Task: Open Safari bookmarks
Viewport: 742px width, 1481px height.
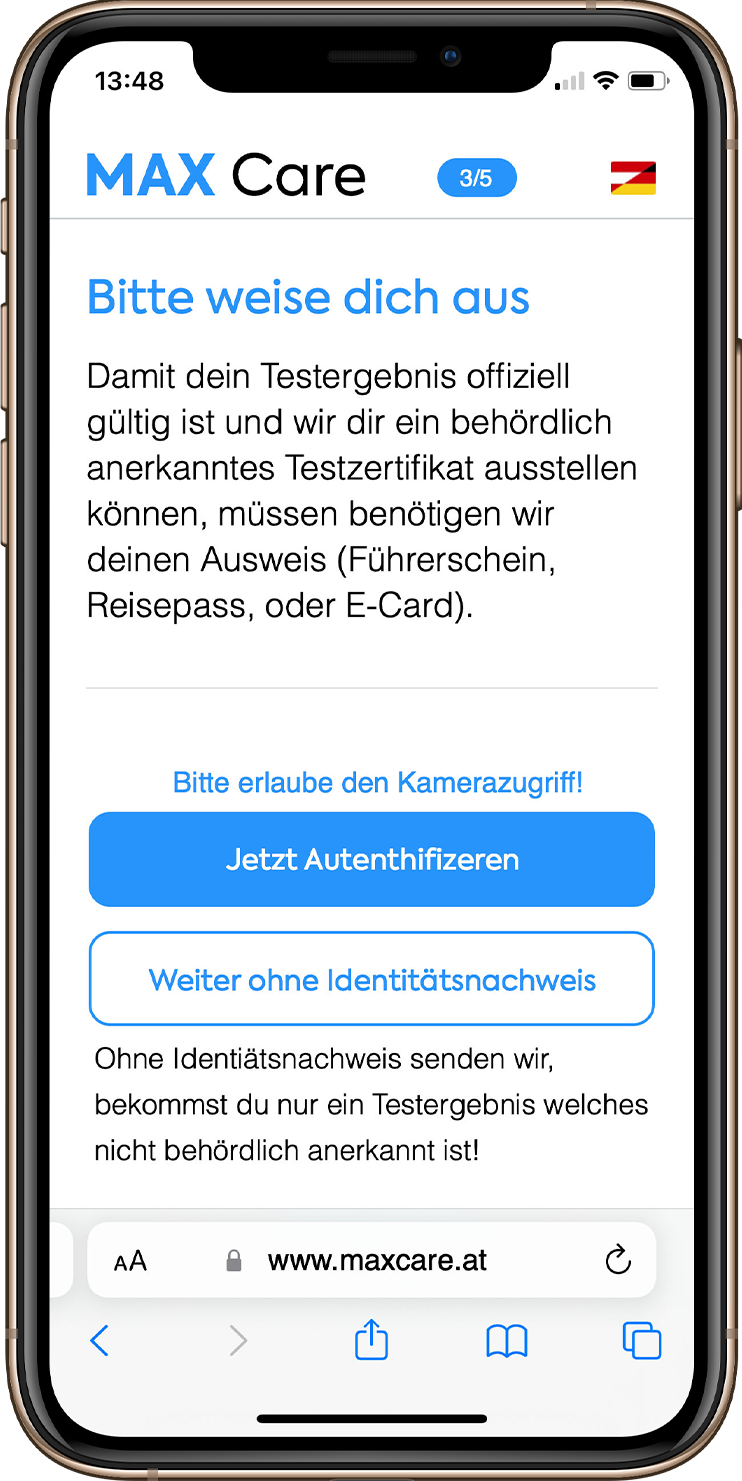Action: click(x=506, y=1340)
